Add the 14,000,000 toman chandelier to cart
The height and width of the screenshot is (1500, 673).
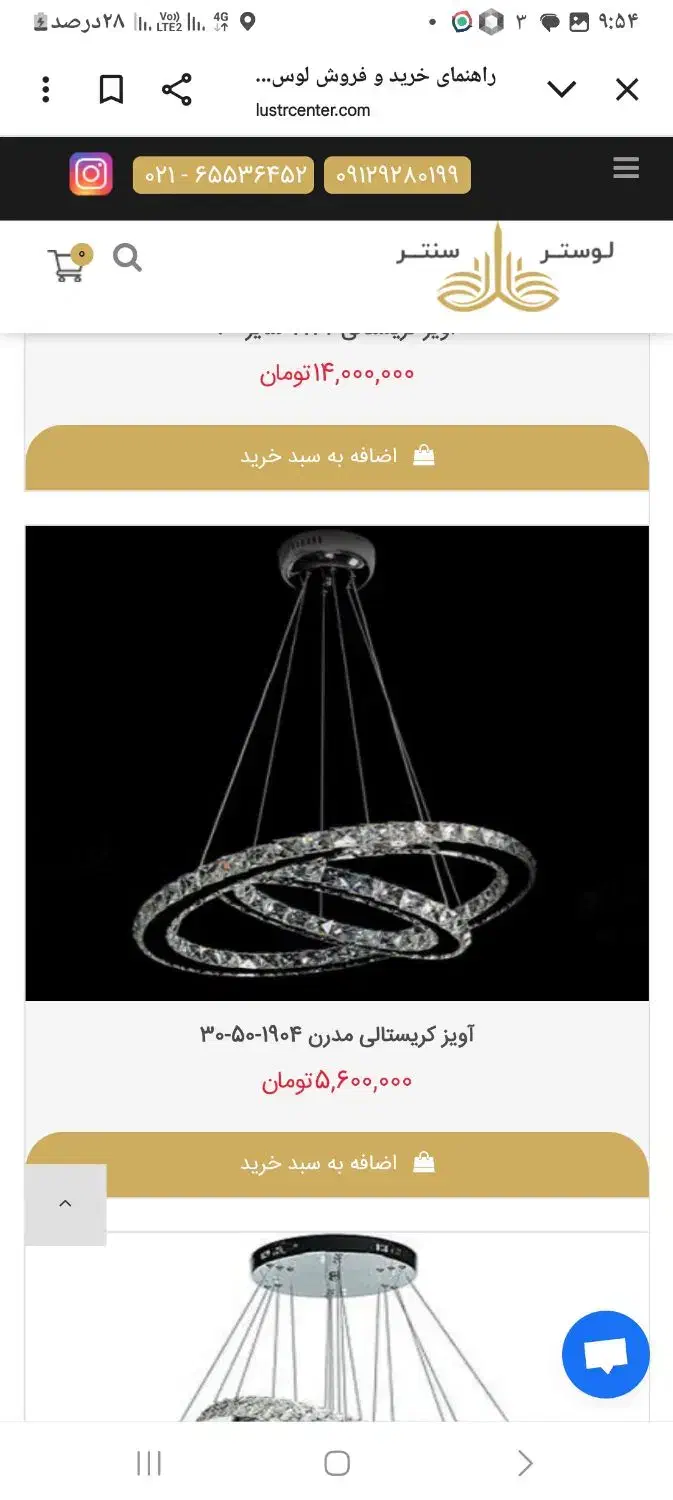337,457
